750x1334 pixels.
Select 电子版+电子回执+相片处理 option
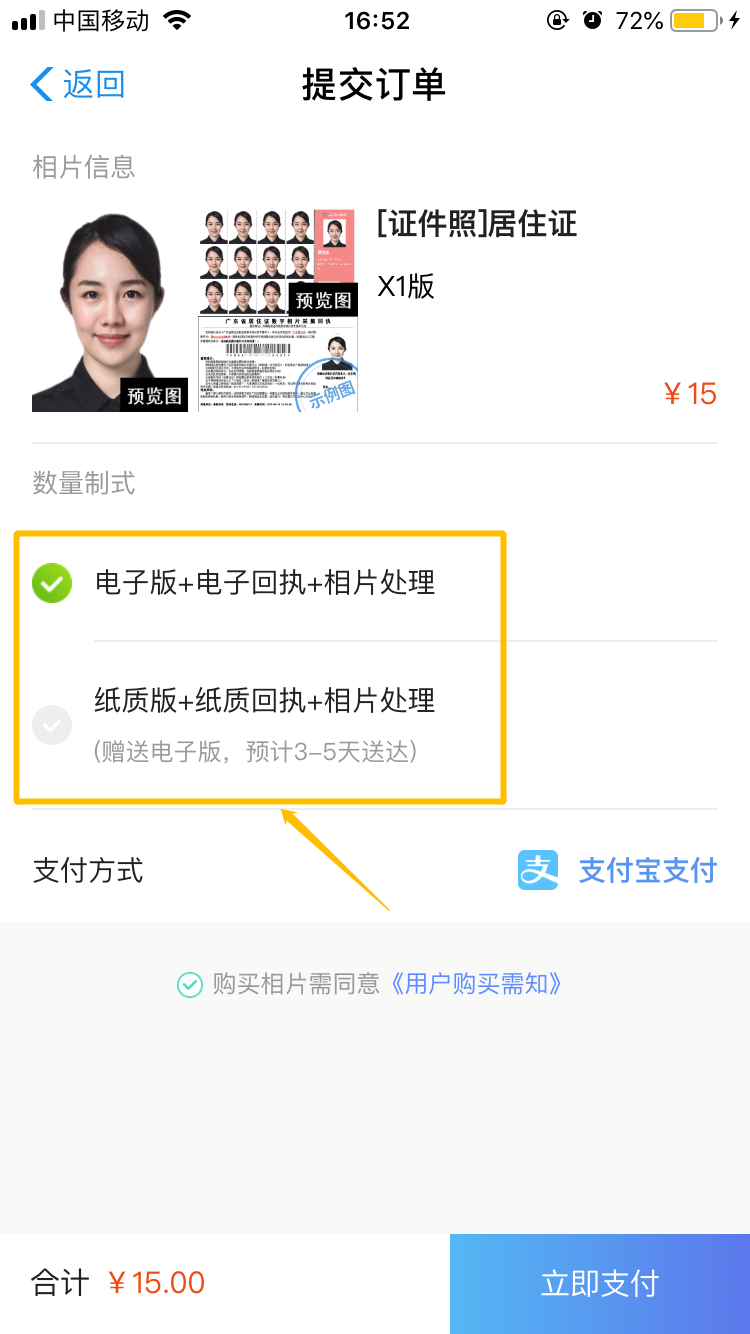[x=375, y=583]
